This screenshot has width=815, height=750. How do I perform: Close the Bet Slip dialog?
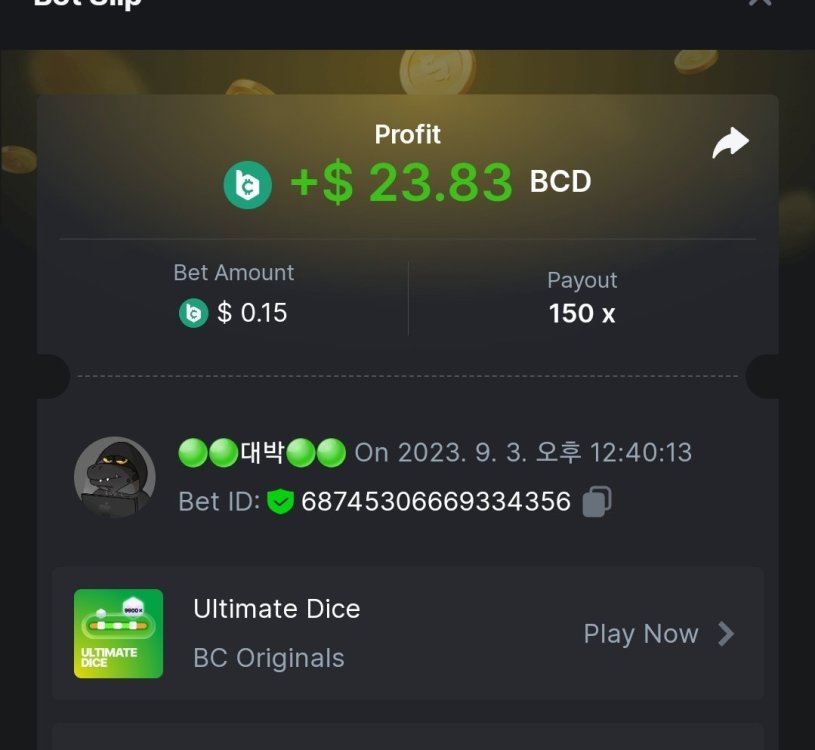tap(760, 3)
